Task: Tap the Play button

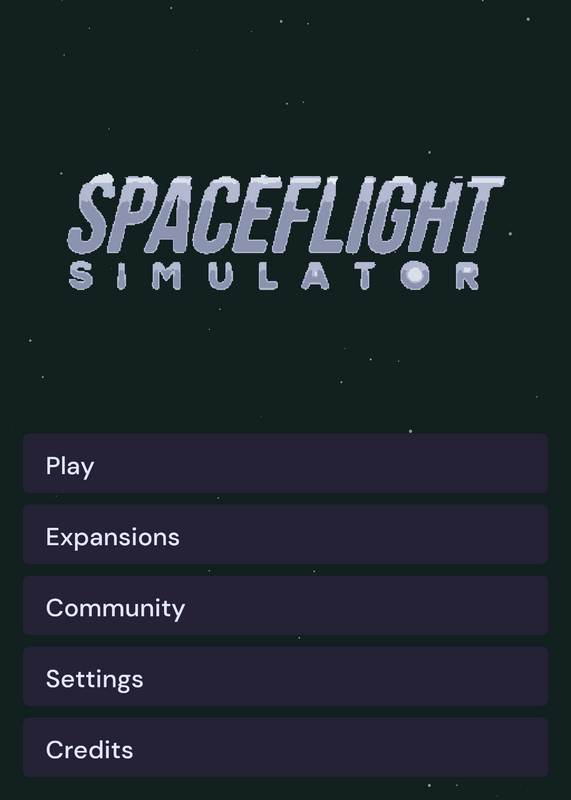Action: click(285, 463)
